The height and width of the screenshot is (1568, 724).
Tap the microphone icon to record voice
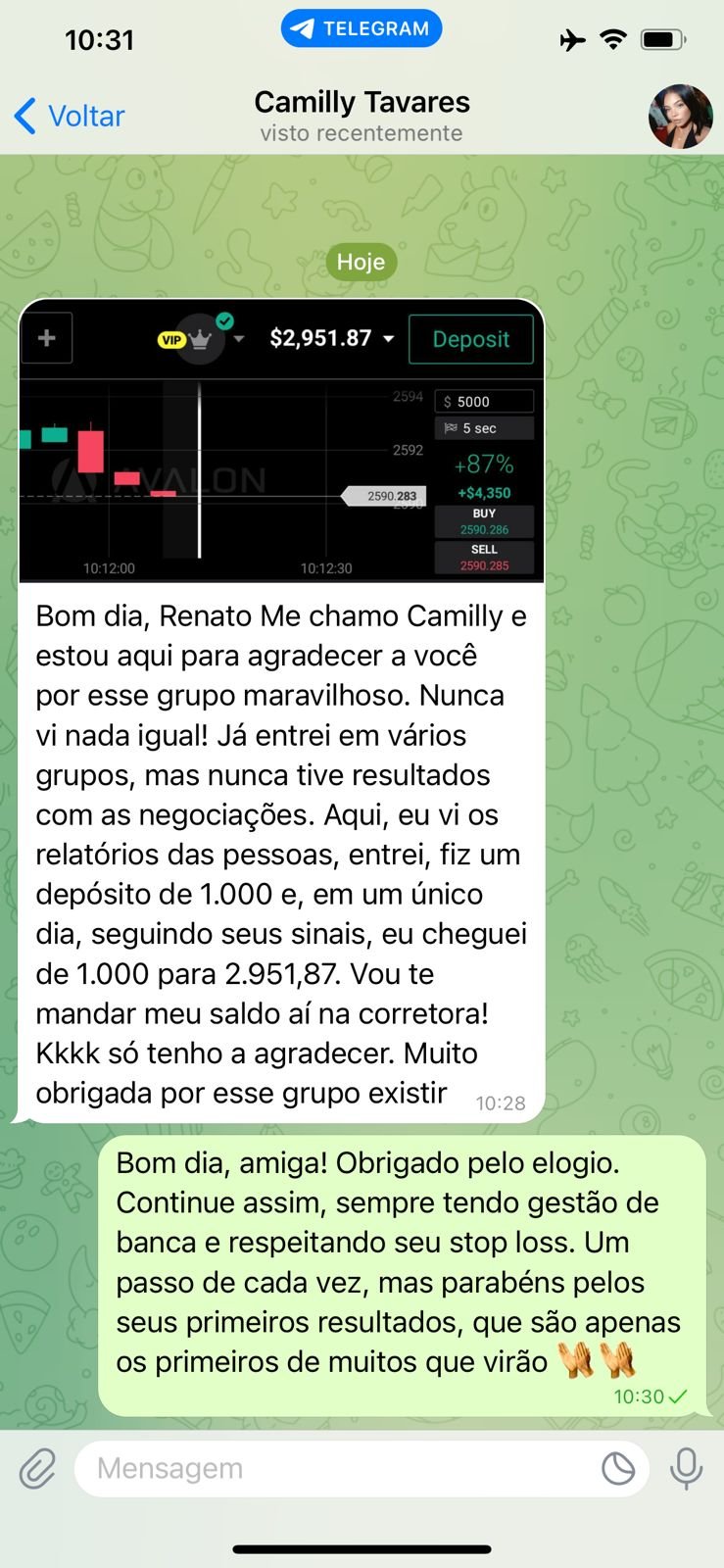686,1468
